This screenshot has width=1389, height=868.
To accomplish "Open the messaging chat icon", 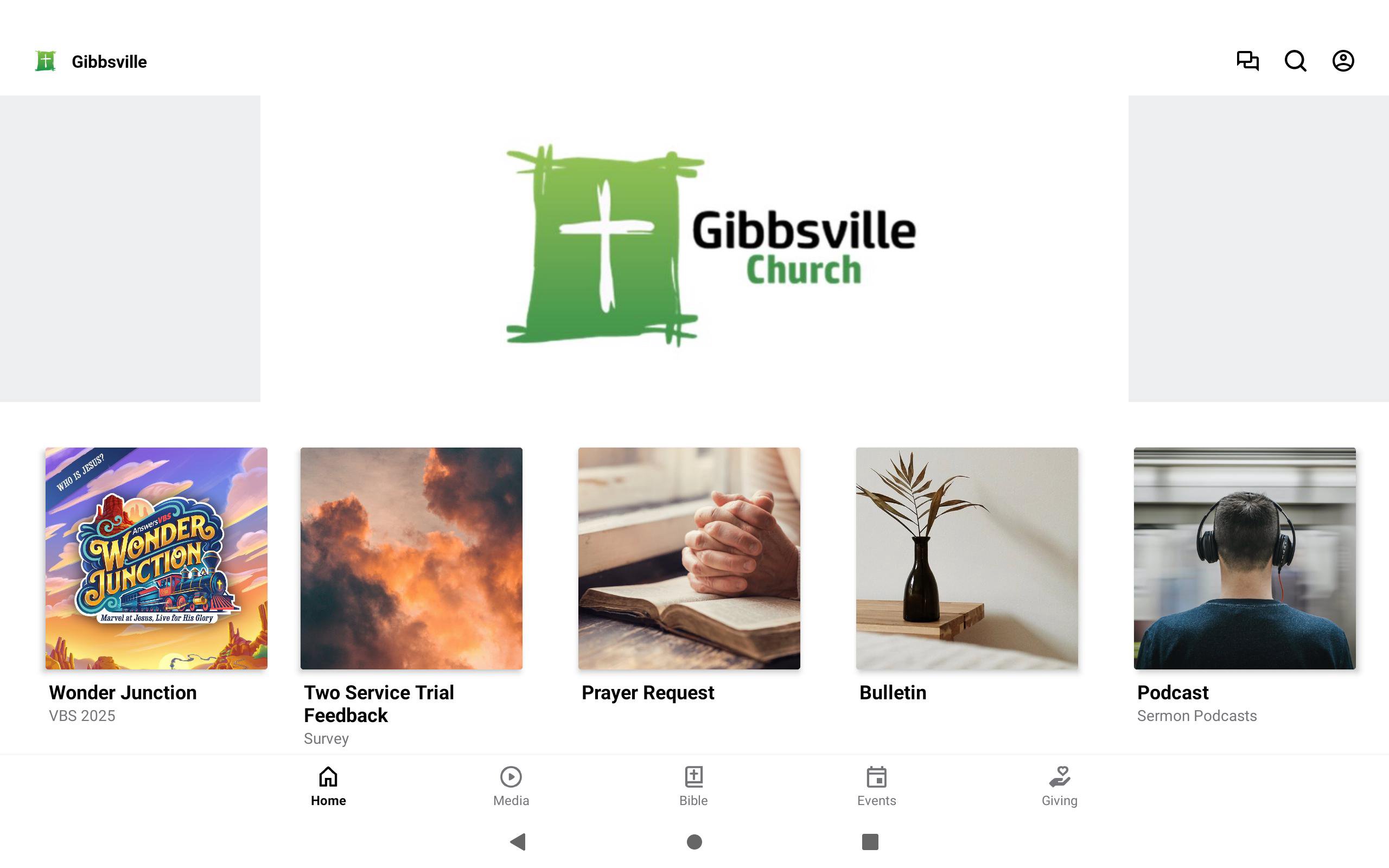I will tap(1247, 61).
